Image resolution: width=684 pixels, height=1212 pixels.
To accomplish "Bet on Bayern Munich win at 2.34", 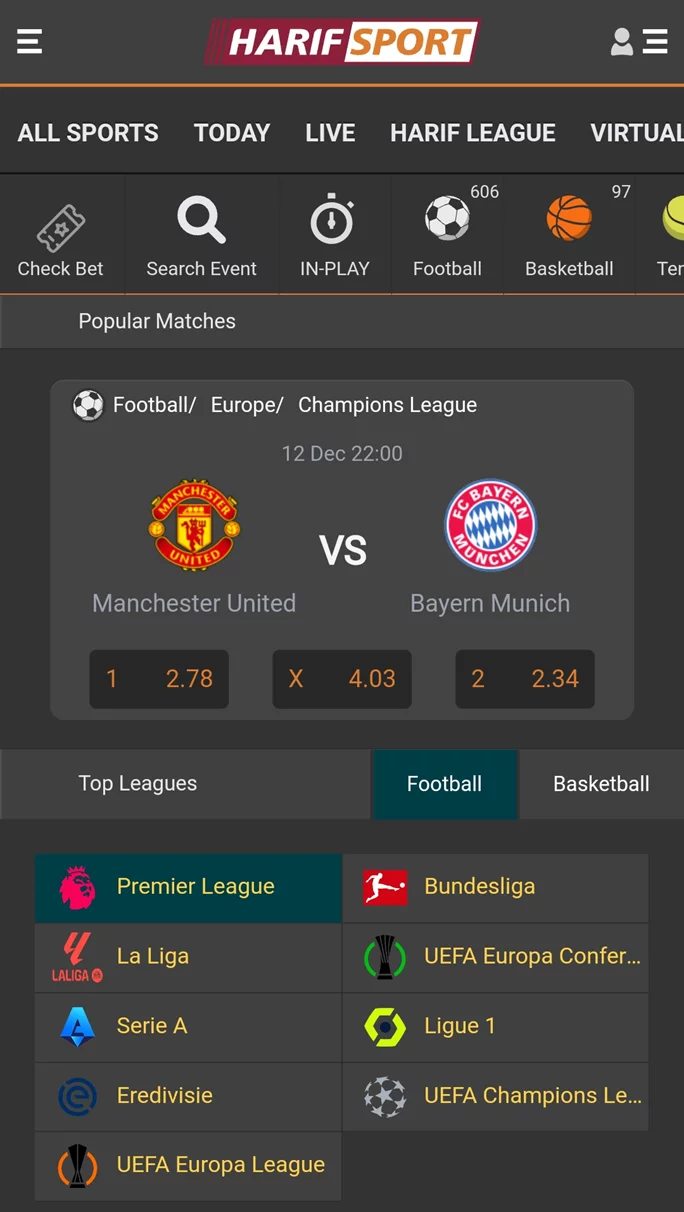I will click(525, 679).
